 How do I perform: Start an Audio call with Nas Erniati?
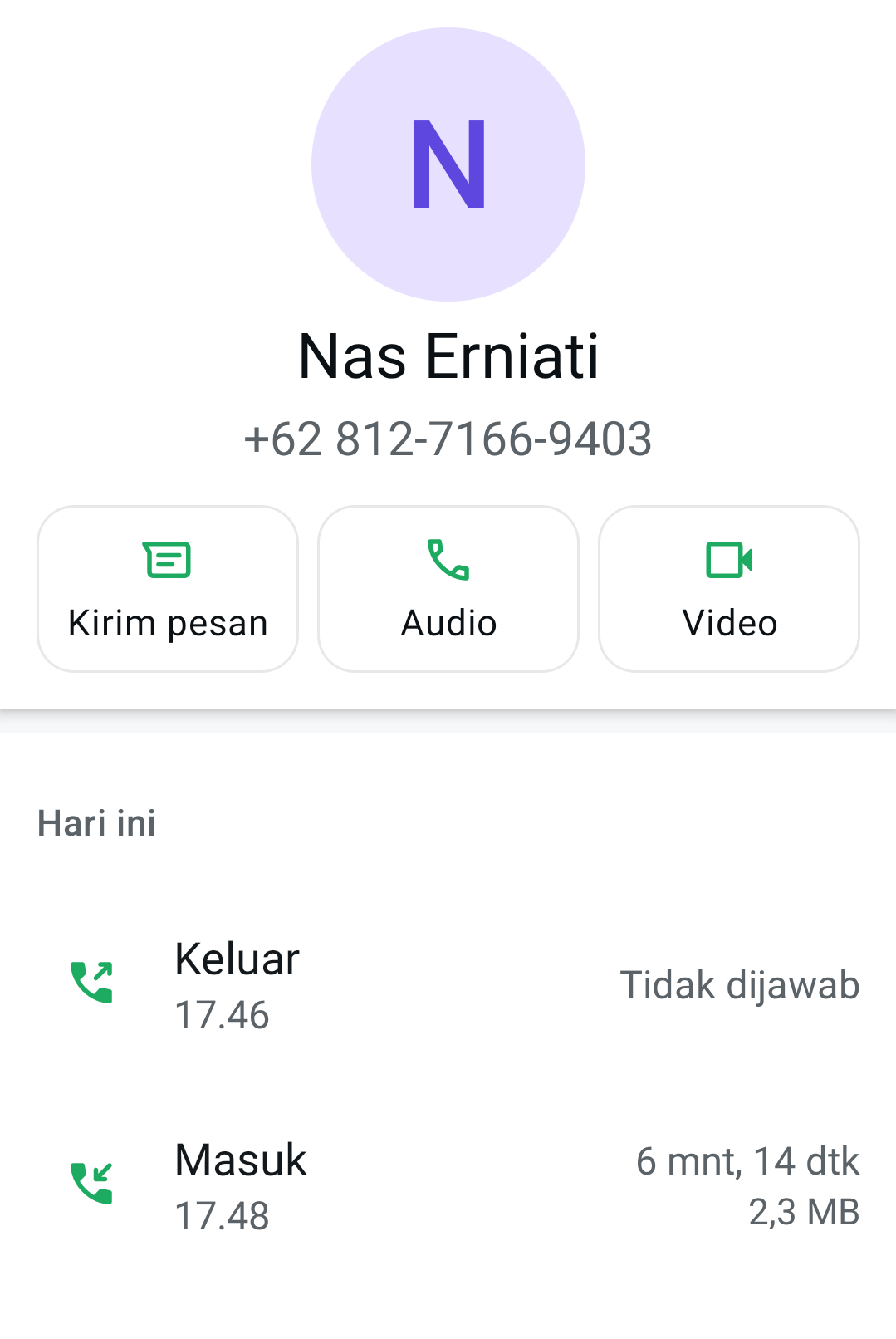(448, 589)
